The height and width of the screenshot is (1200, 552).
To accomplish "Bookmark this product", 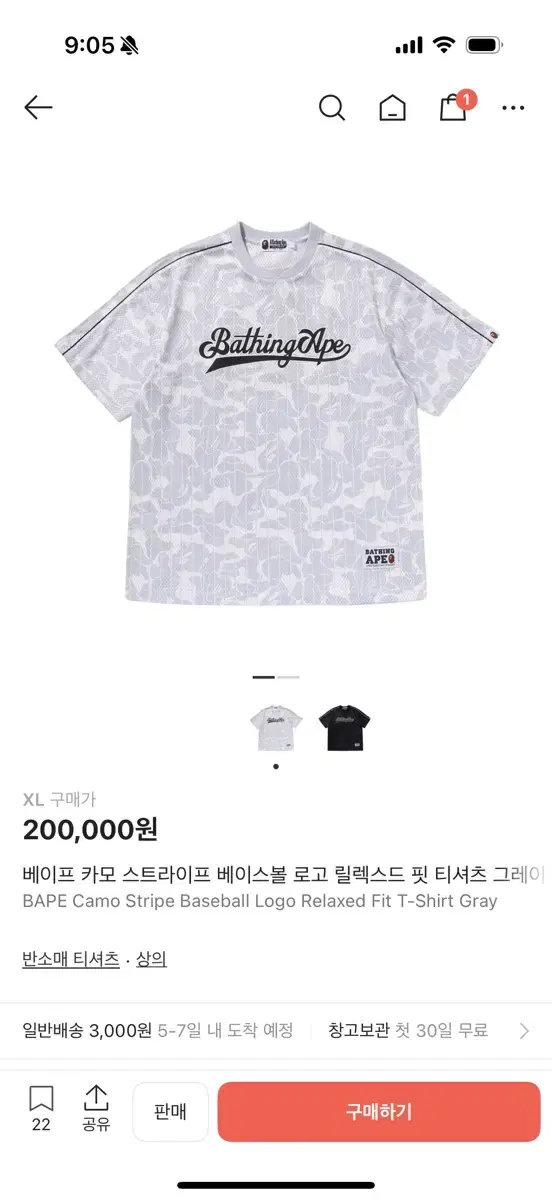I will pyautogui.click(x=41, y=1109).
